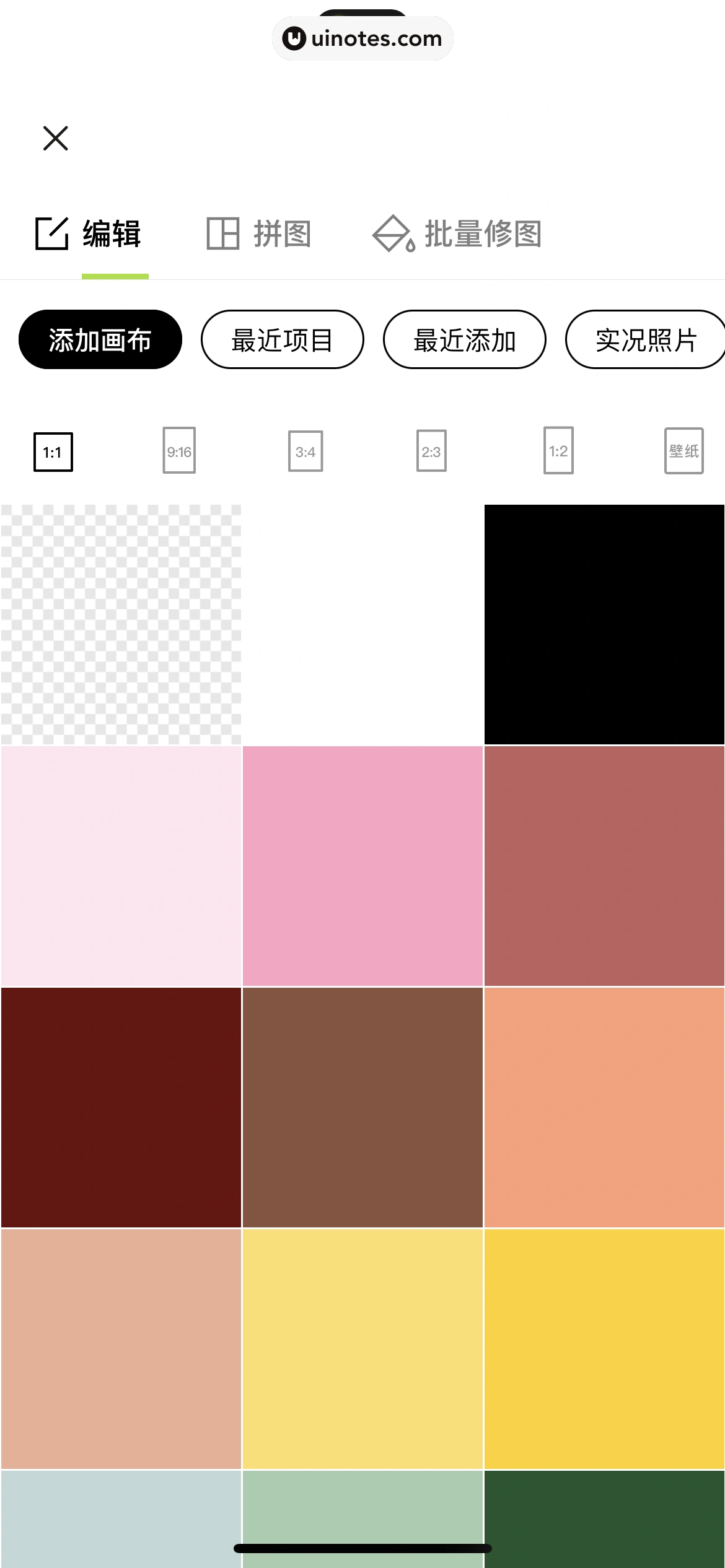Choose the salmon orange canvas
The height and width of the screenshot is (1568, 725).
pyautogui.click(x=604, y=1107)
